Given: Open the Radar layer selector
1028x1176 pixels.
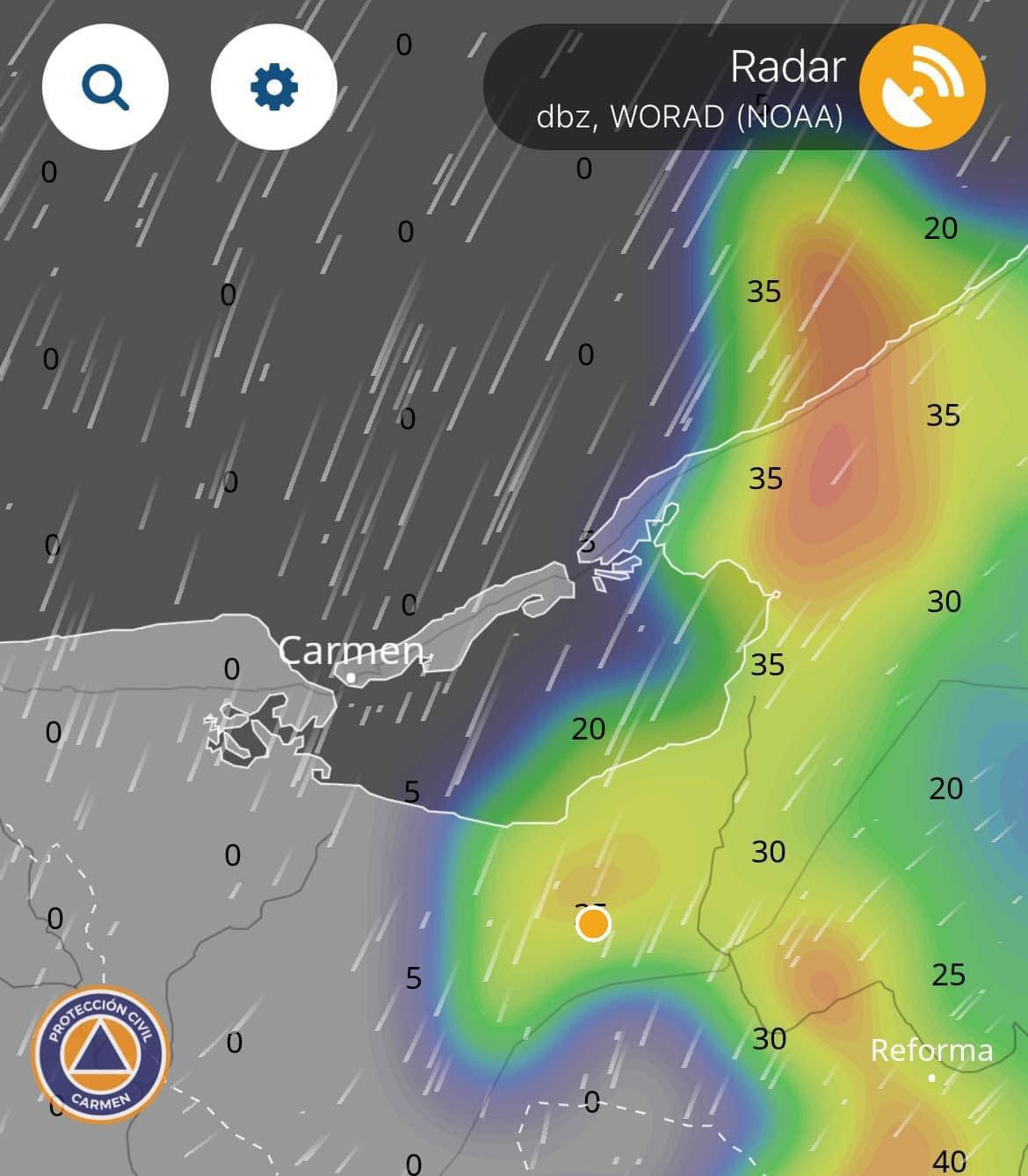Looking at the screenshot, I should (922, 87).
